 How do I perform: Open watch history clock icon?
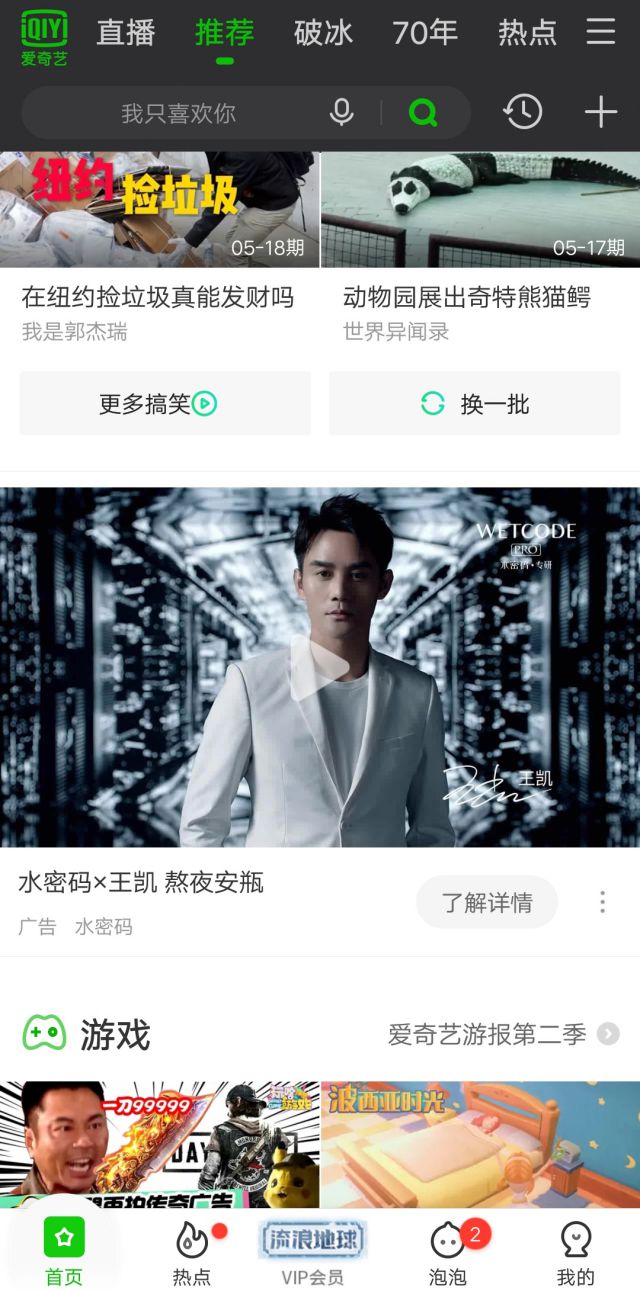[x=522, y=112]
